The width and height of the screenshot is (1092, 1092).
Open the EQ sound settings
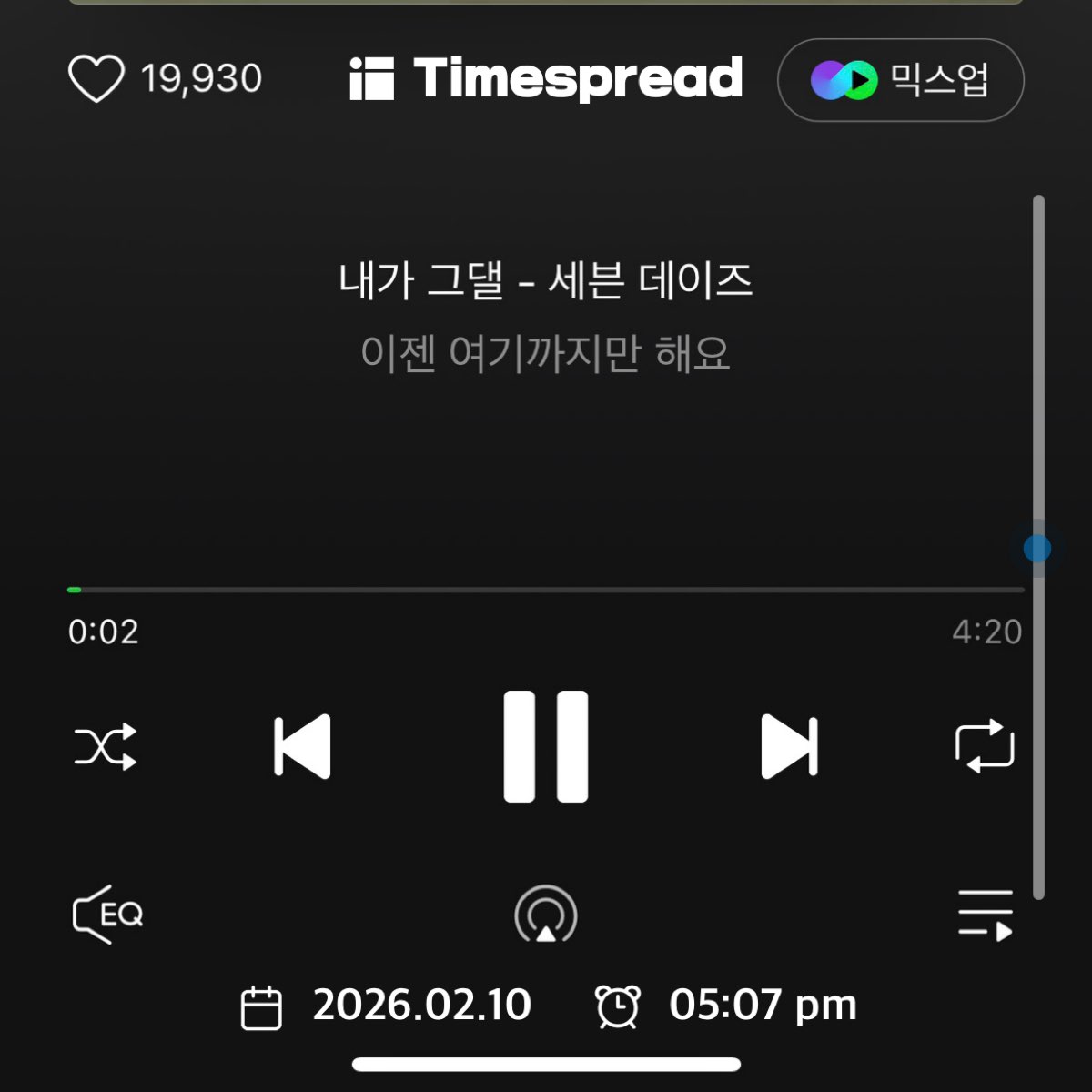pyautogui.click(x=107, y=914)
